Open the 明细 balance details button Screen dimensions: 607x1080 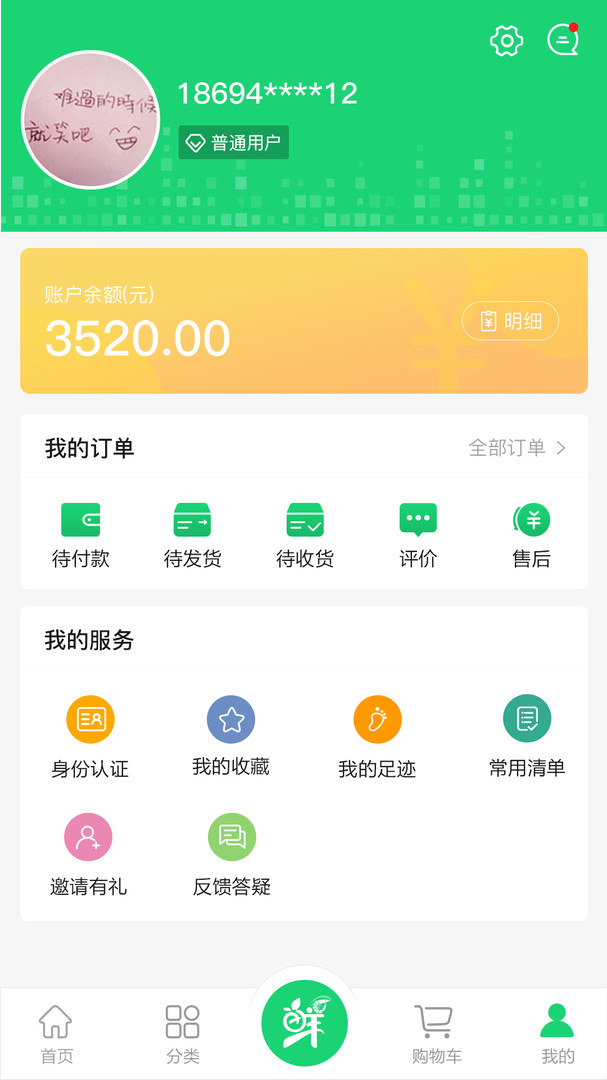(510, 321)
